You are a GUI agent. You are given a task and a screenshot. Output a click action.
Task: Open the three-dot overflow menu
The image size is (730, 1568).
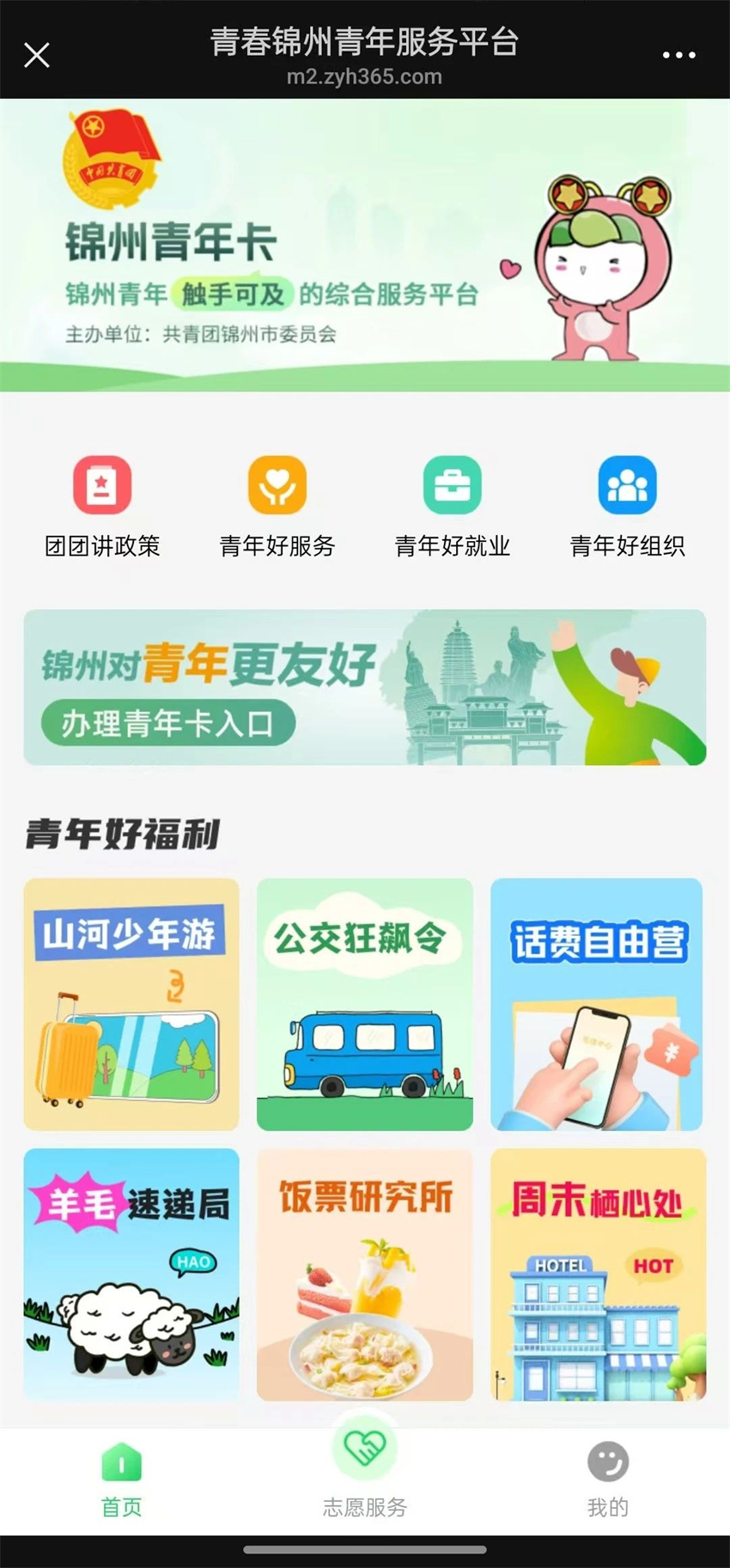pos(678,55)
